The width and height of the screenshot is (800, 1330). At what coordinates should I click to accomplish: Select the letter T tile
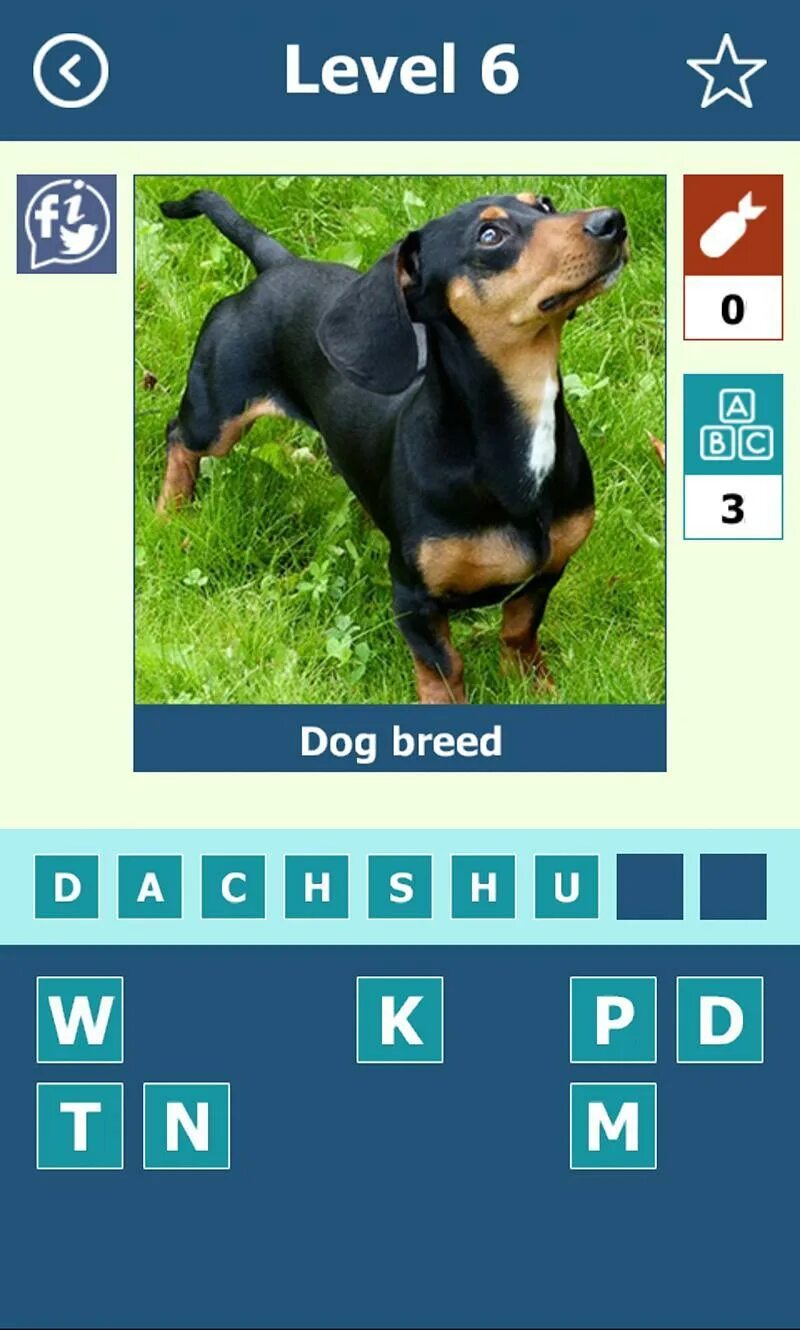80,1126
